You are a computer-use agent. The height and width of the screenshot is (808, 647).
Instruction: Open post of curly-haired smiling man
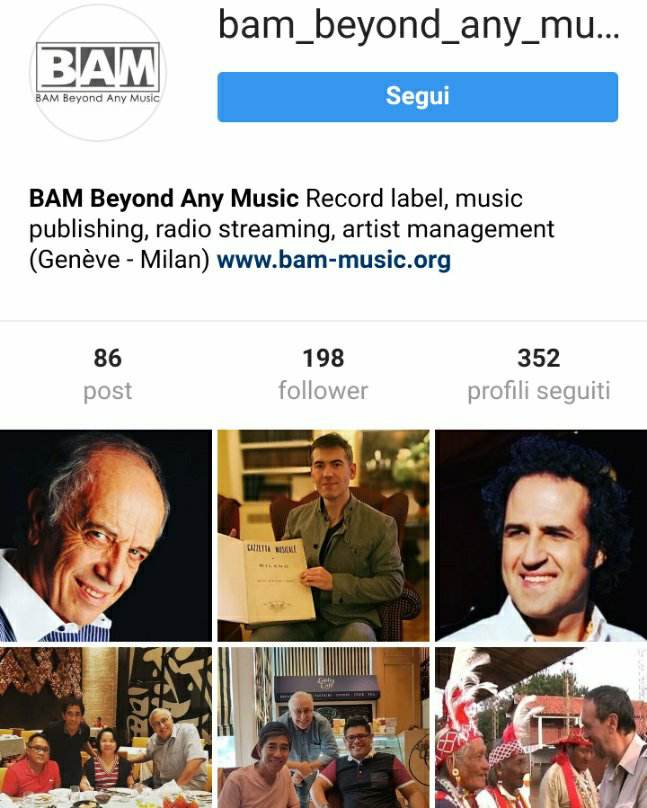(540, 535)
